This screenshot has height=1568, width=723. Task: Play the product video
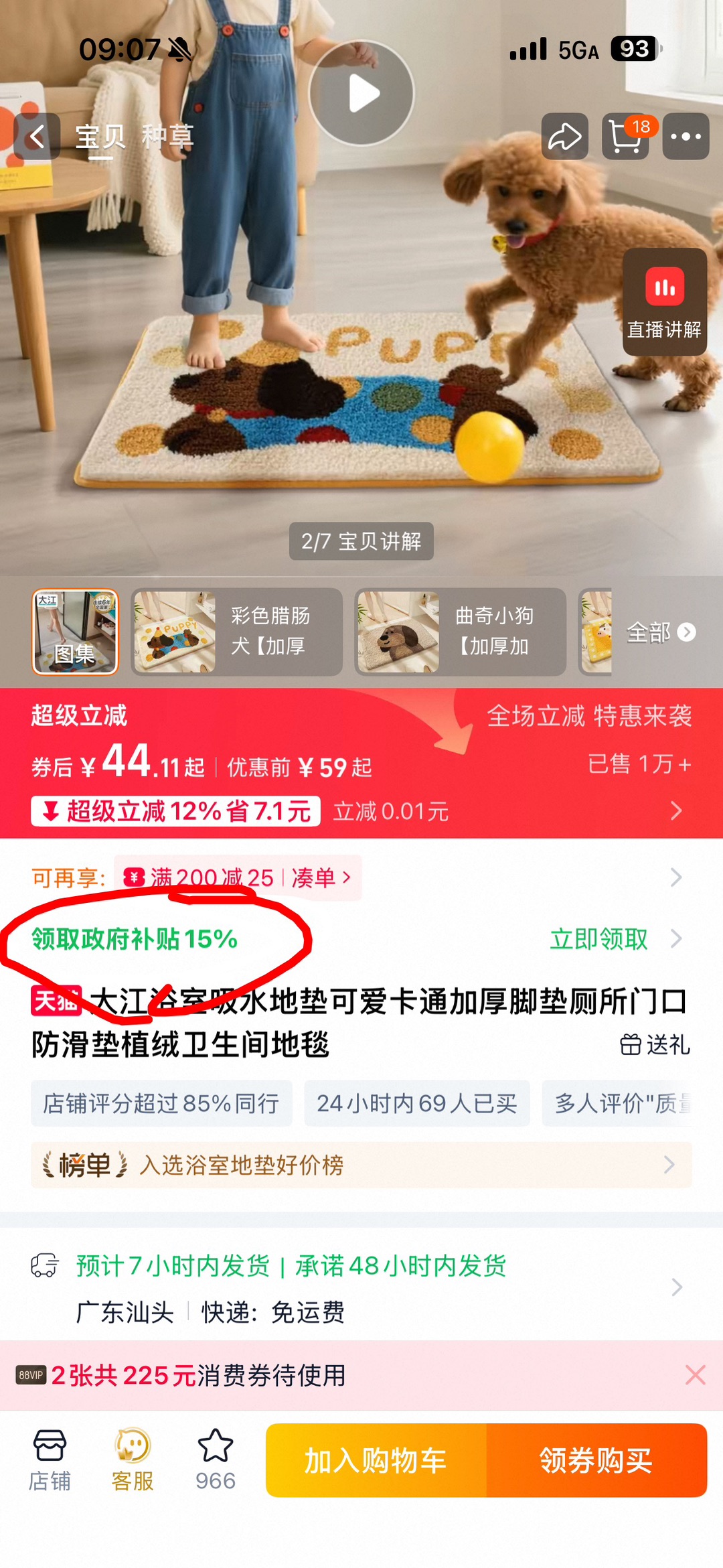361,93
